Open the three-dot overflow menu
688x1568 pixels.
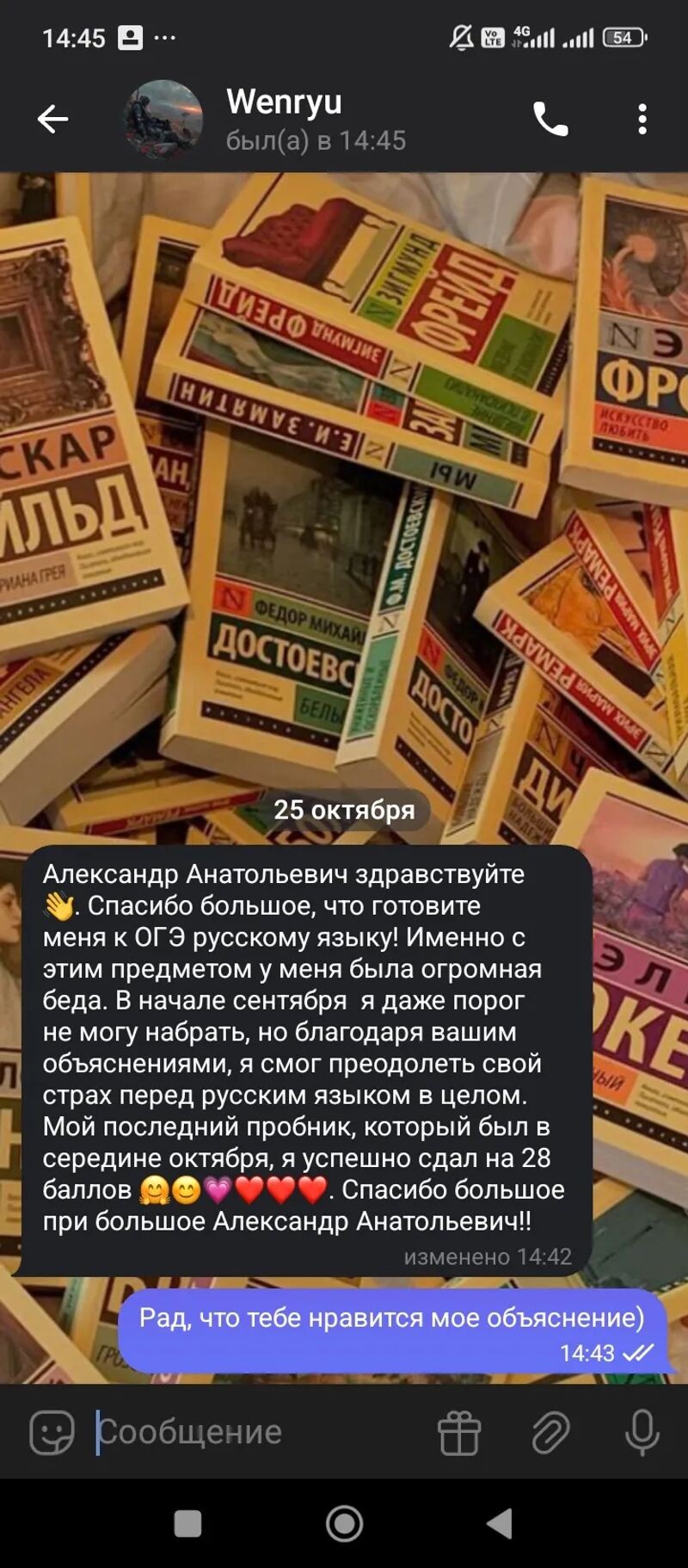point(642,119)
